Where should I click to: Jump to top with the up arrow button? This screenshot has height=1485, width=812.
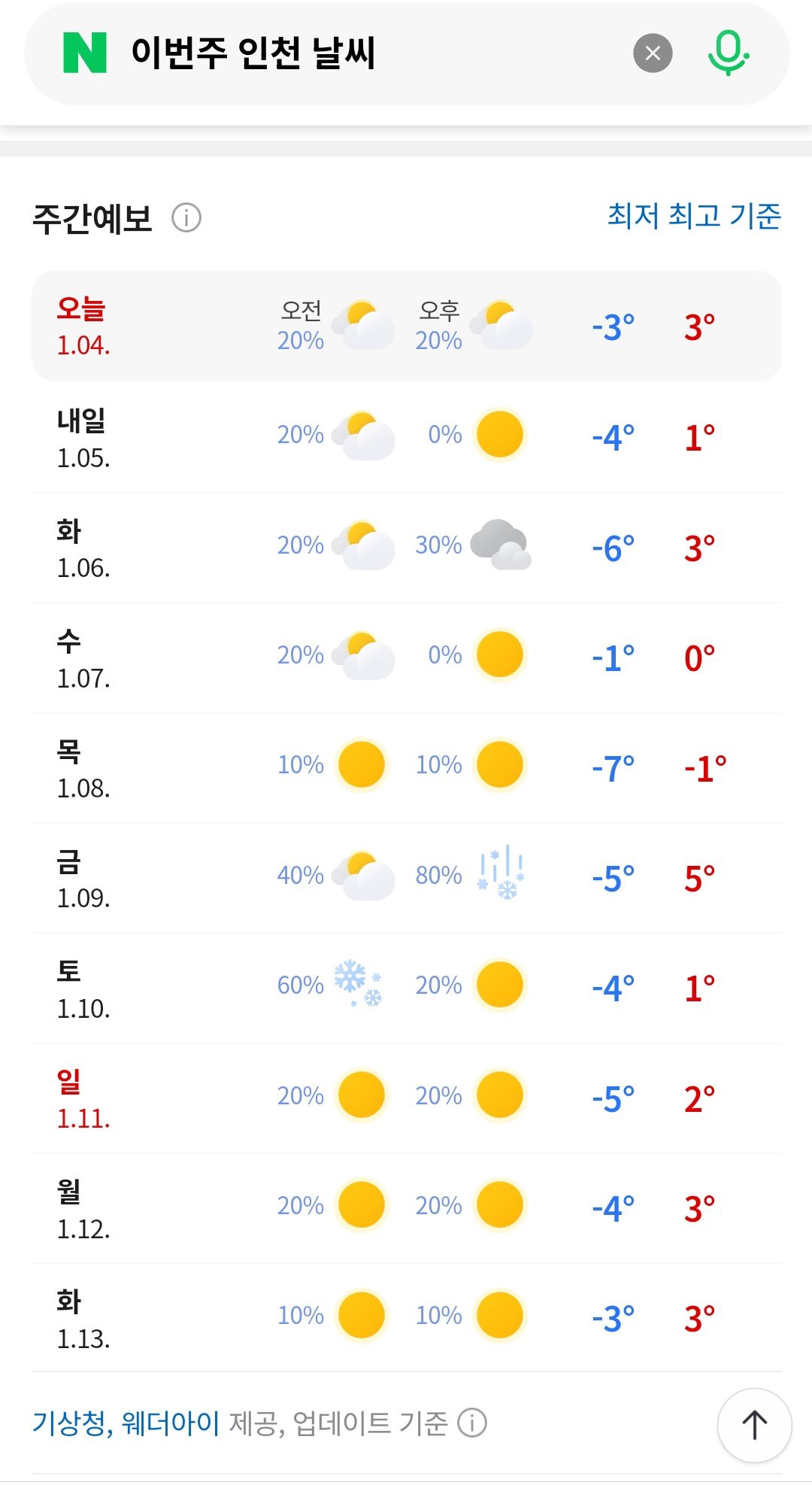[x=754, y=1425]
